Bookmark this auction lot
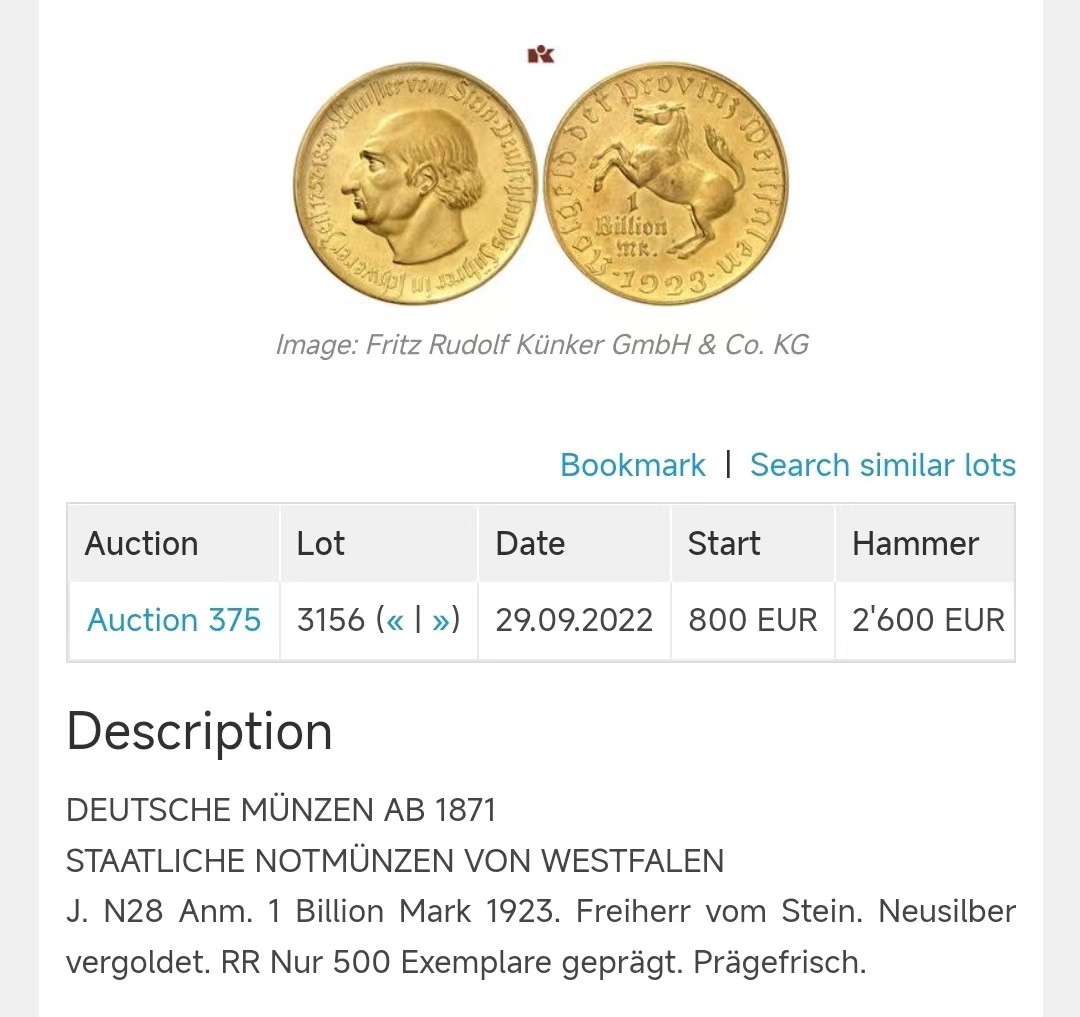The height and width of the screenshot is (1017, 1080). point(632,465)
